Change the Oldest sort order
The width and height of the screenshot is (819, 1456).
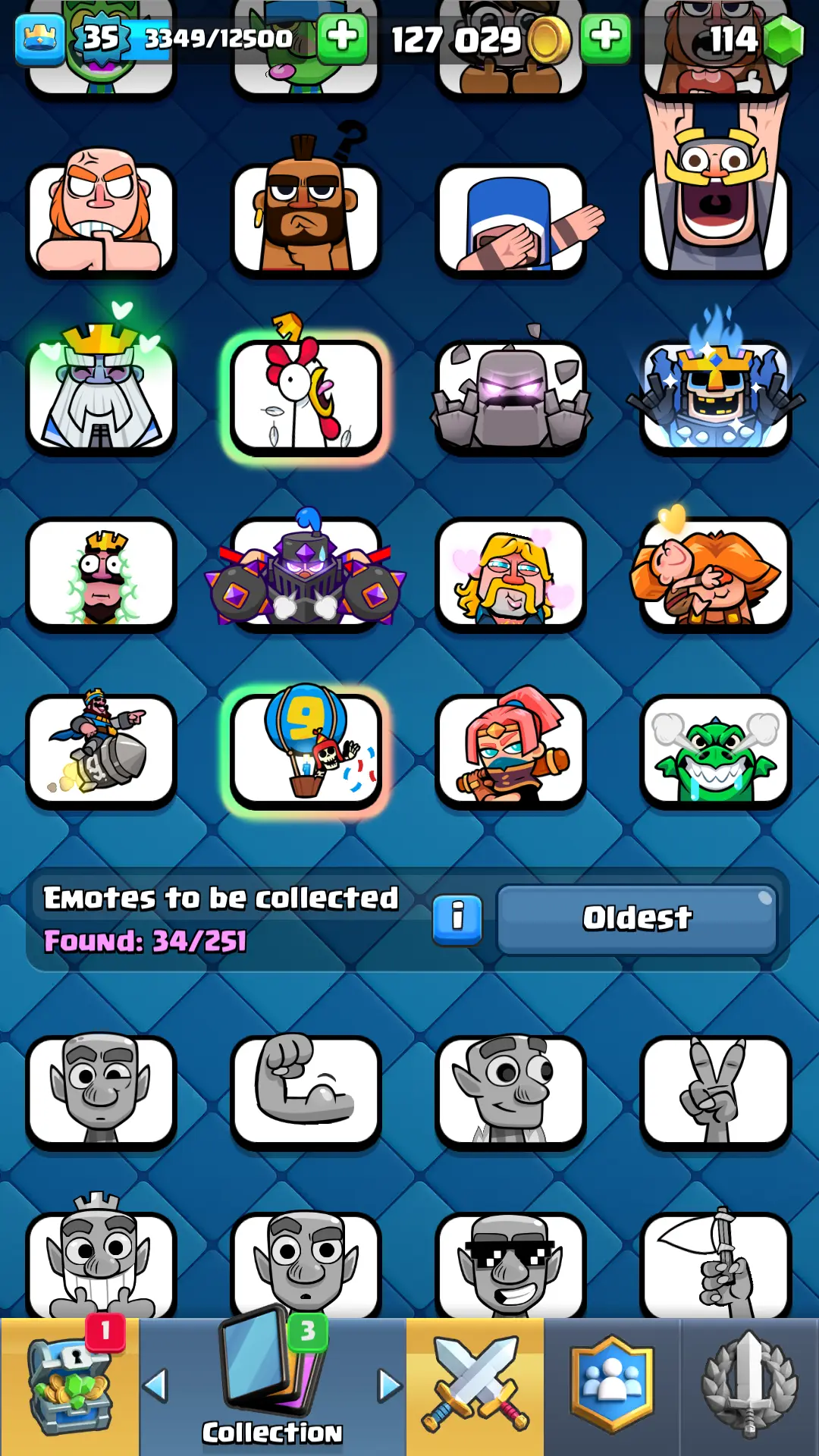tap(637, 918)
